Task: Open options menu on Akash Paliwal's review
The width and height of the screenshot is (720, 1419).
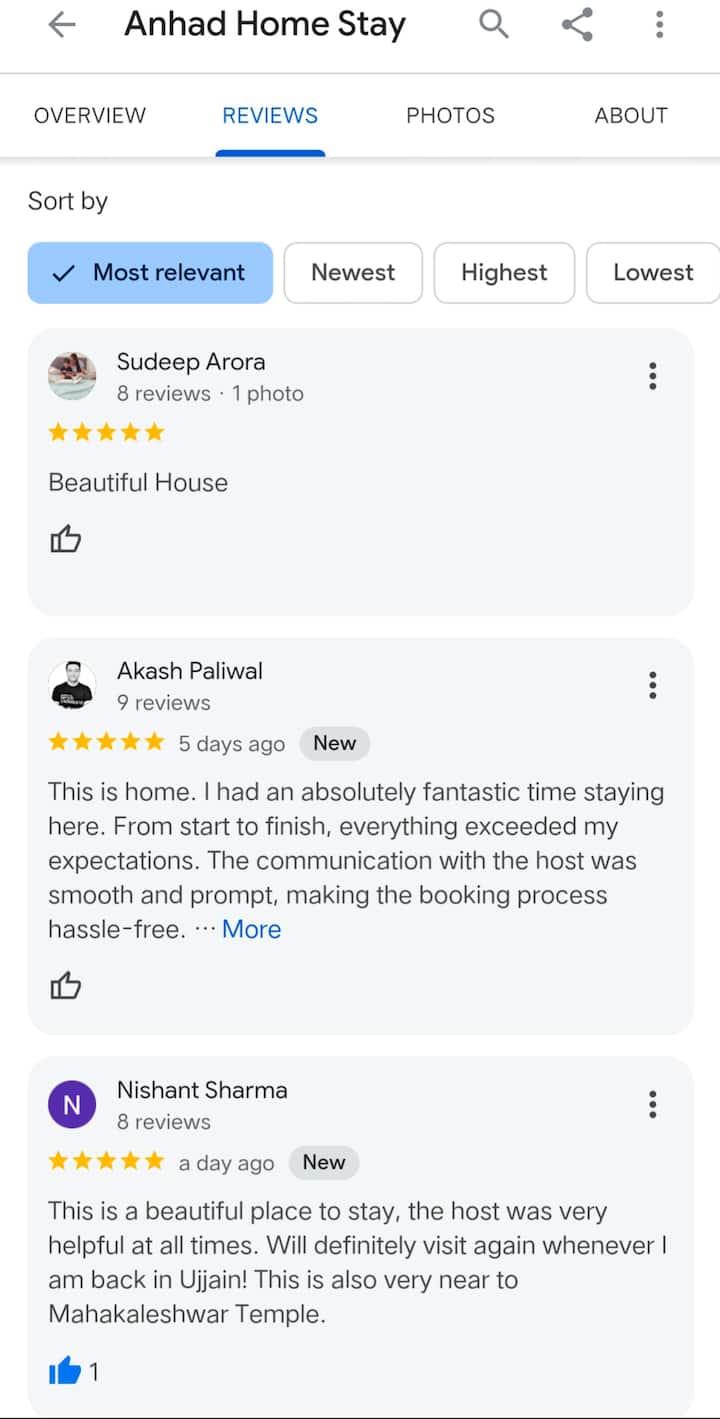Action: pyautogui.click(x=652, y=685)
